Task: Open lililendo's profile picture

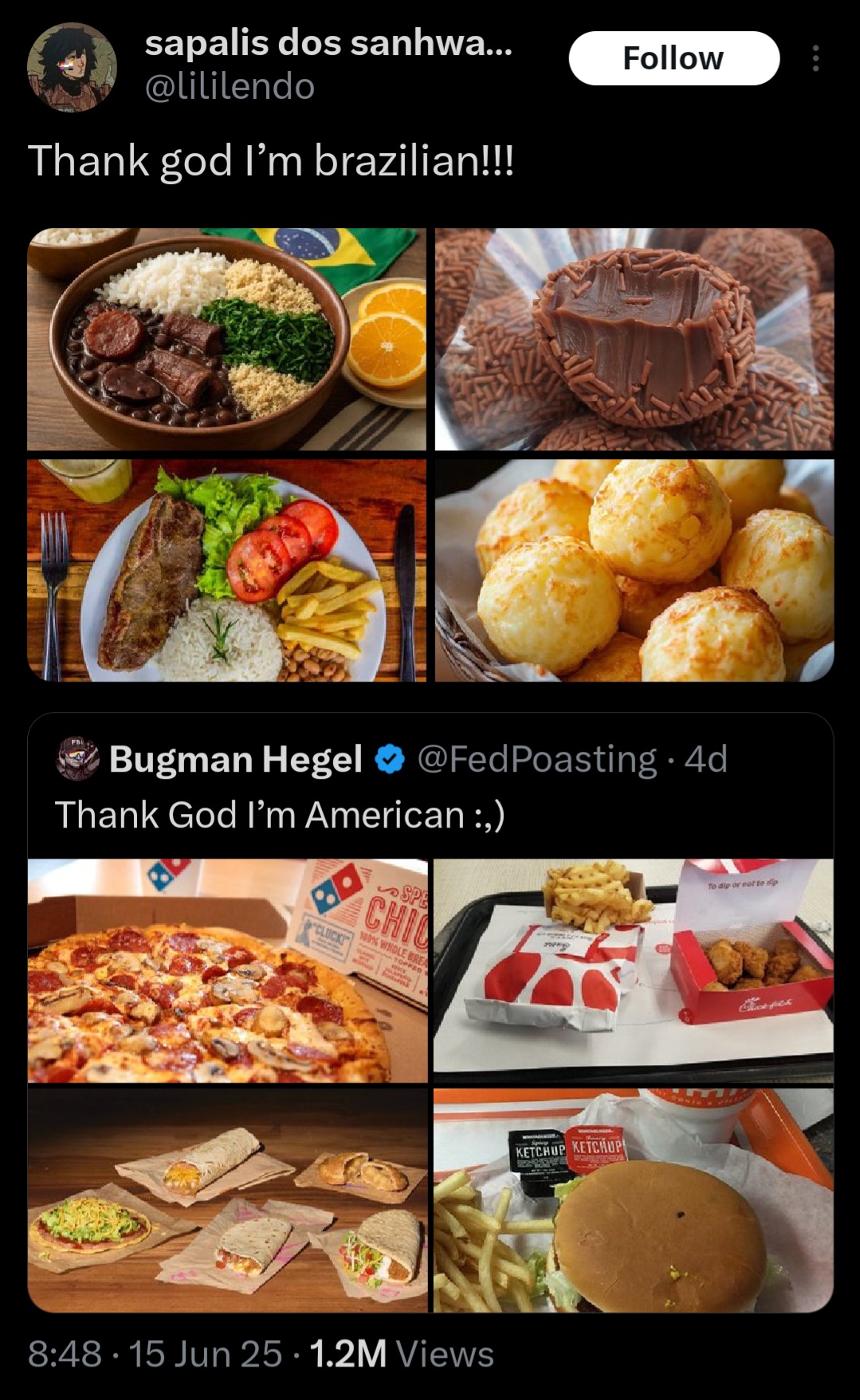Action: pyautogui.click(x=72, y=67)
